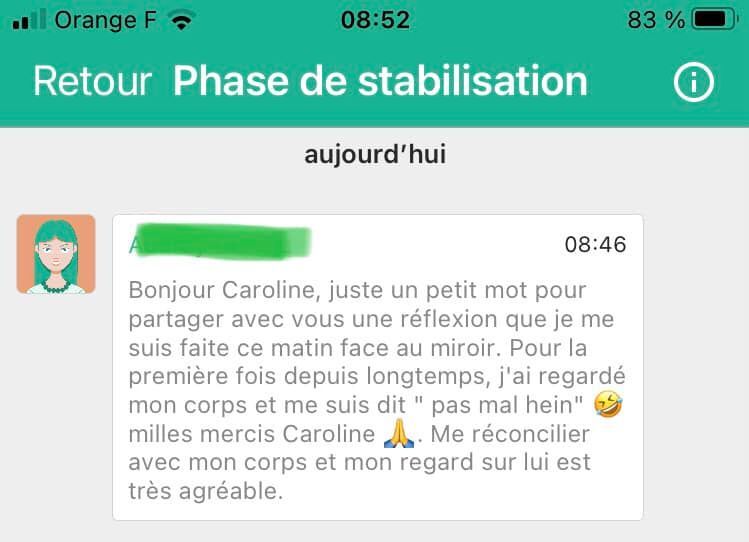Go back with the Retour button
Screen dimensions: 749x542
(x=92, y=82)
